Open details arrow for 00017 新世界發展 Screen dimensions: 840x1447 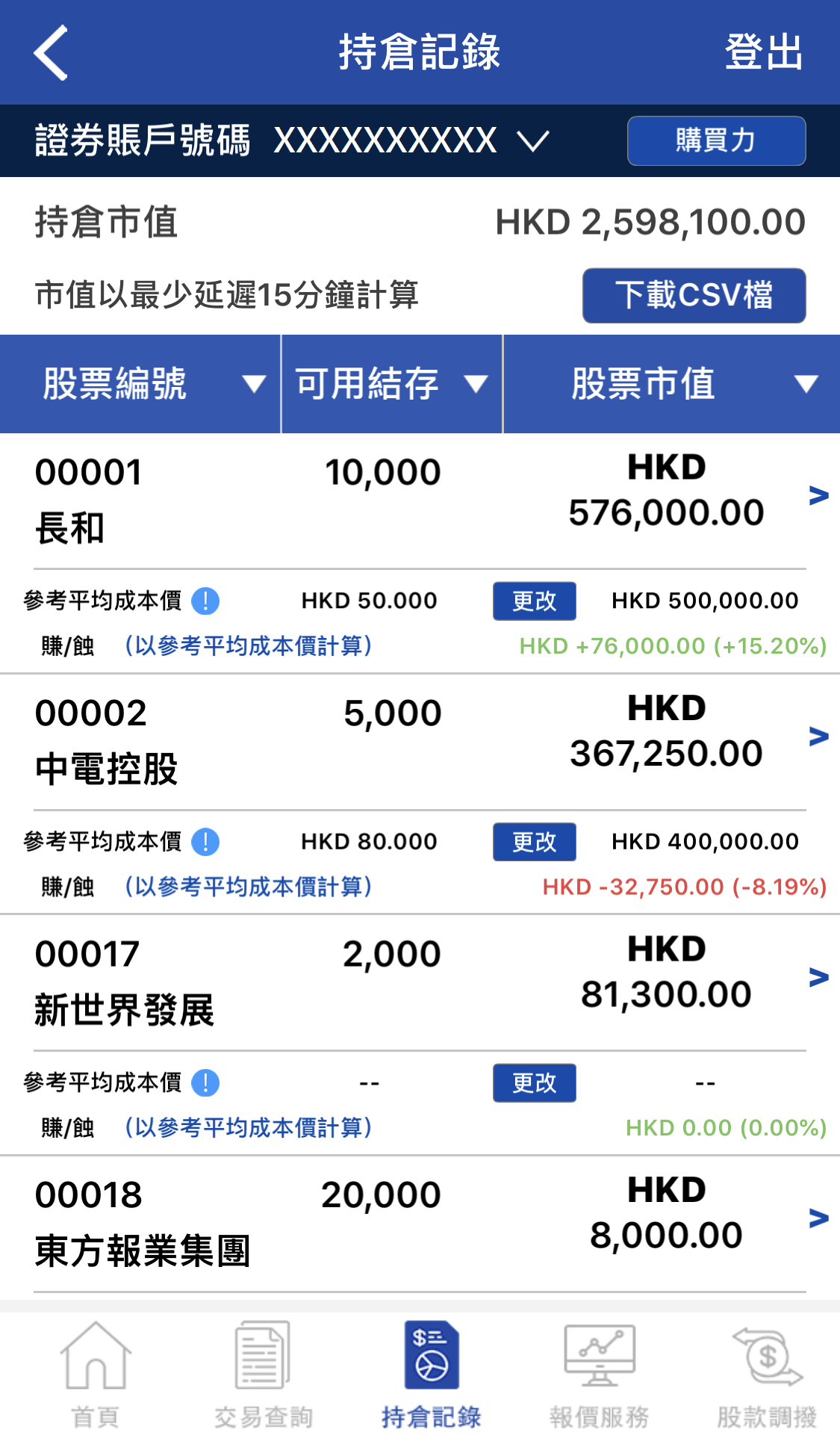coord(818,976)
